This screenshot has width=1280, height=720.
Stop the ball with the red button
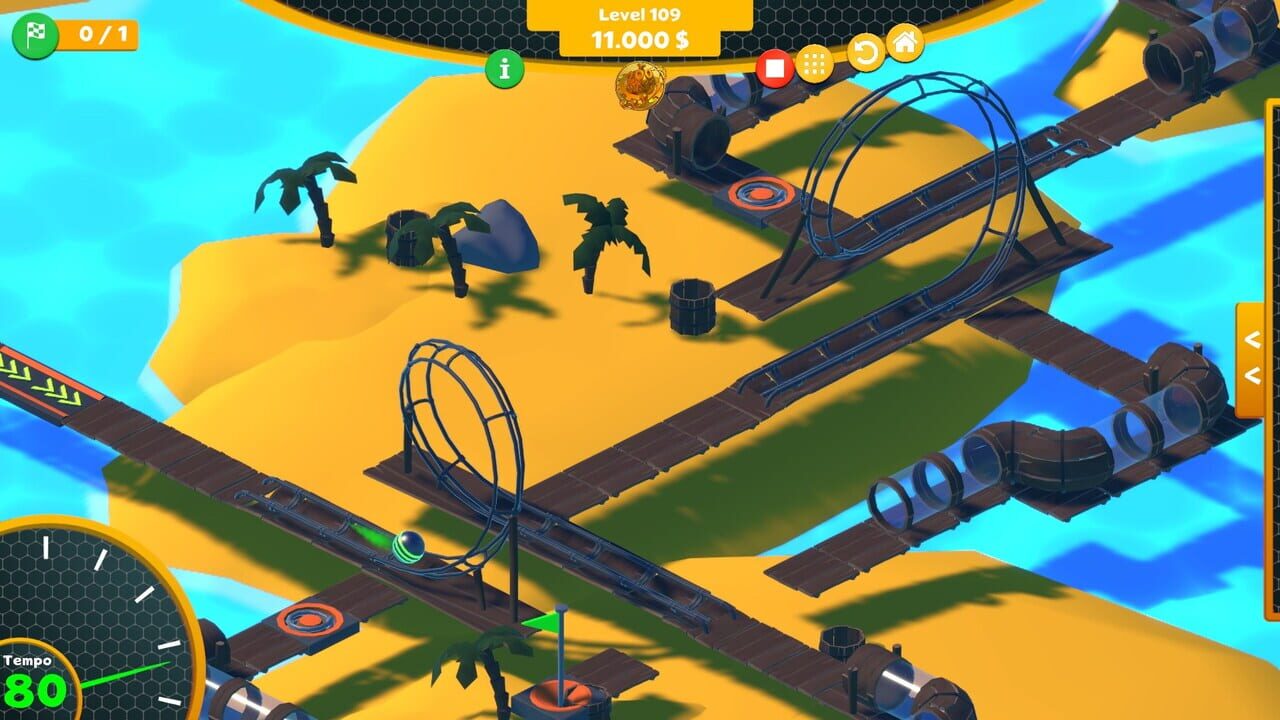coord(774,68)
